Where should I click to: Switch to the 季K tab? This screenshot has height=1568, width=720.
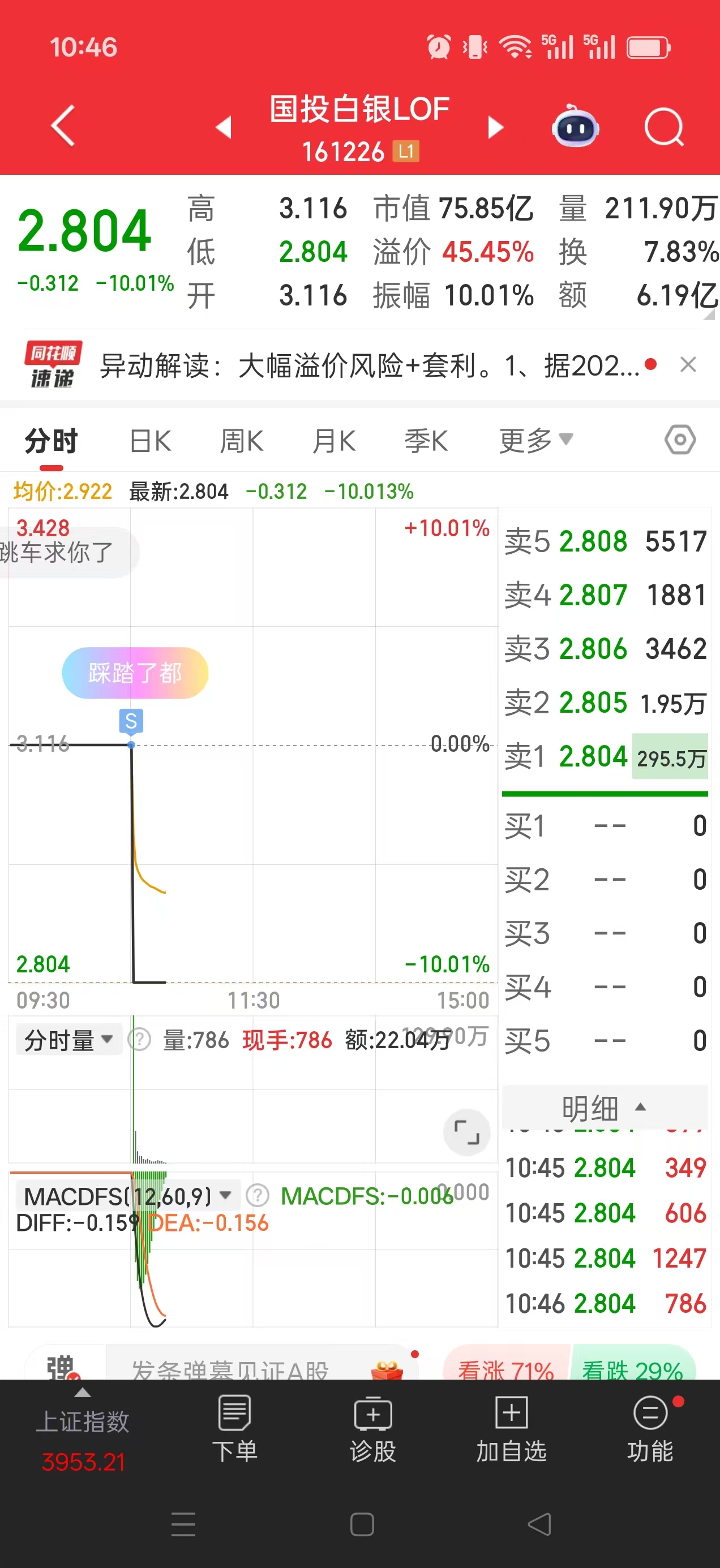[x=426, y=441]
